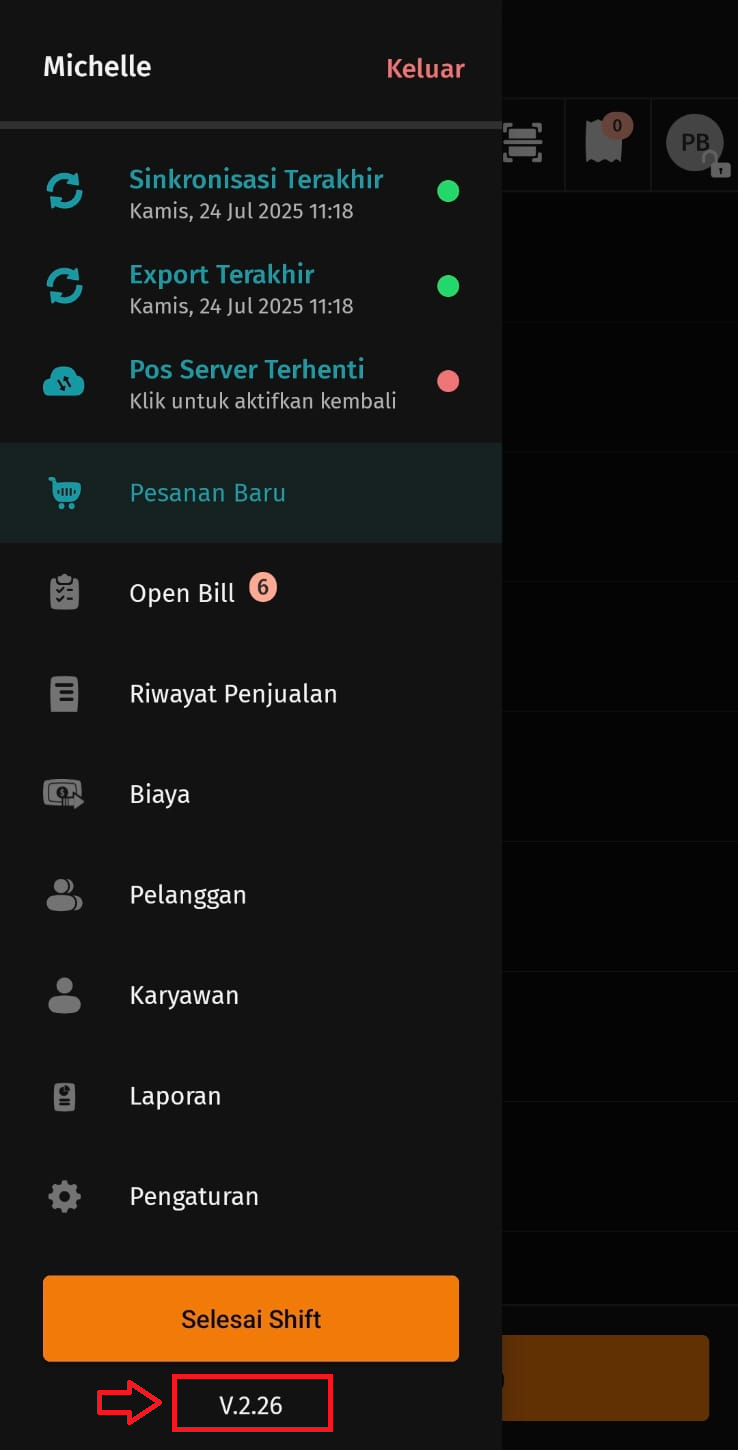This screenshot has width=738, height=1450.
Task: Tap the Selesai Shift button
Action: coord(251,1318)
